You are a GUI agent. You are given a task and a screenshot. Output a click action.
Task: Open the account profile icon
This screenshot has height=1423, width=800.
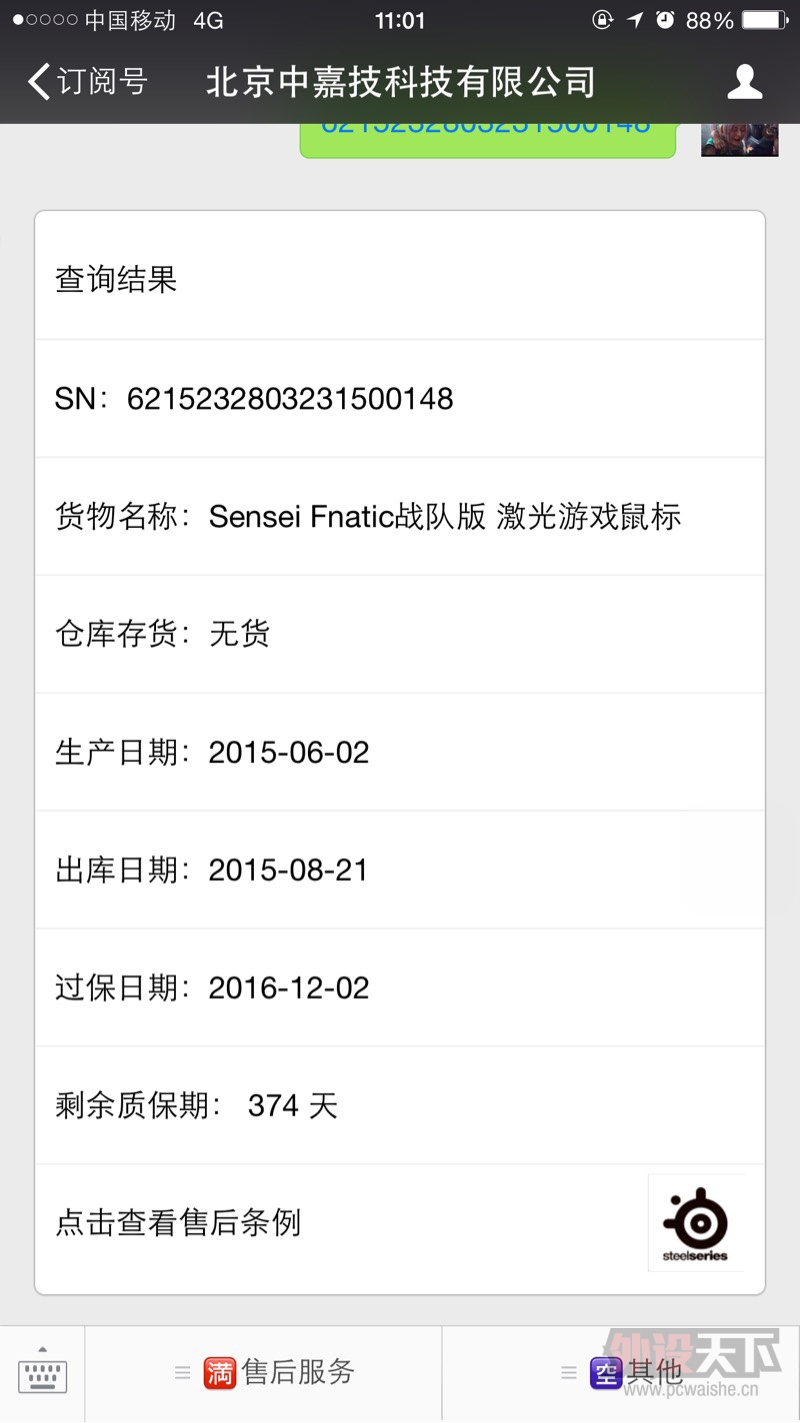click(x=745, y=82)
